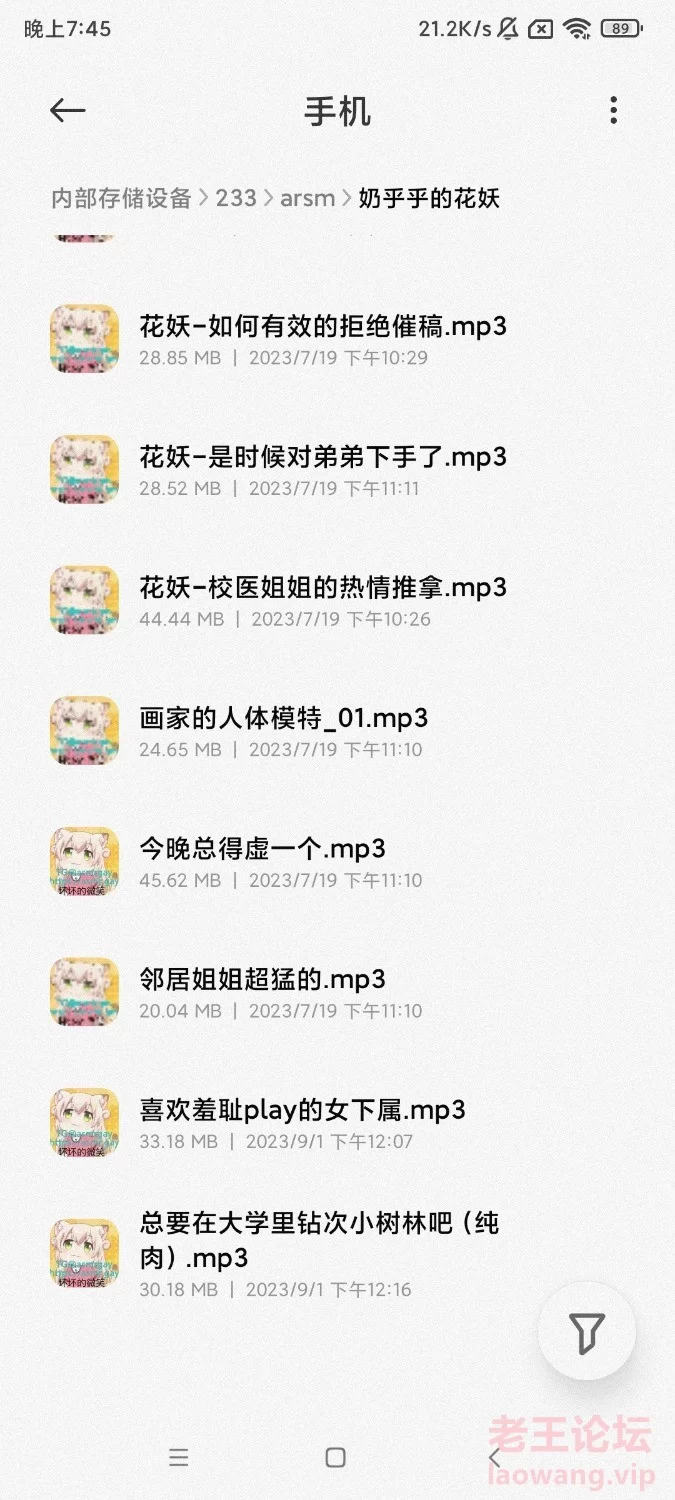Play 花妖-是时候对弟弟下手了.mp3
This screenshot has height=1500, width=675.
coord(337,470)
